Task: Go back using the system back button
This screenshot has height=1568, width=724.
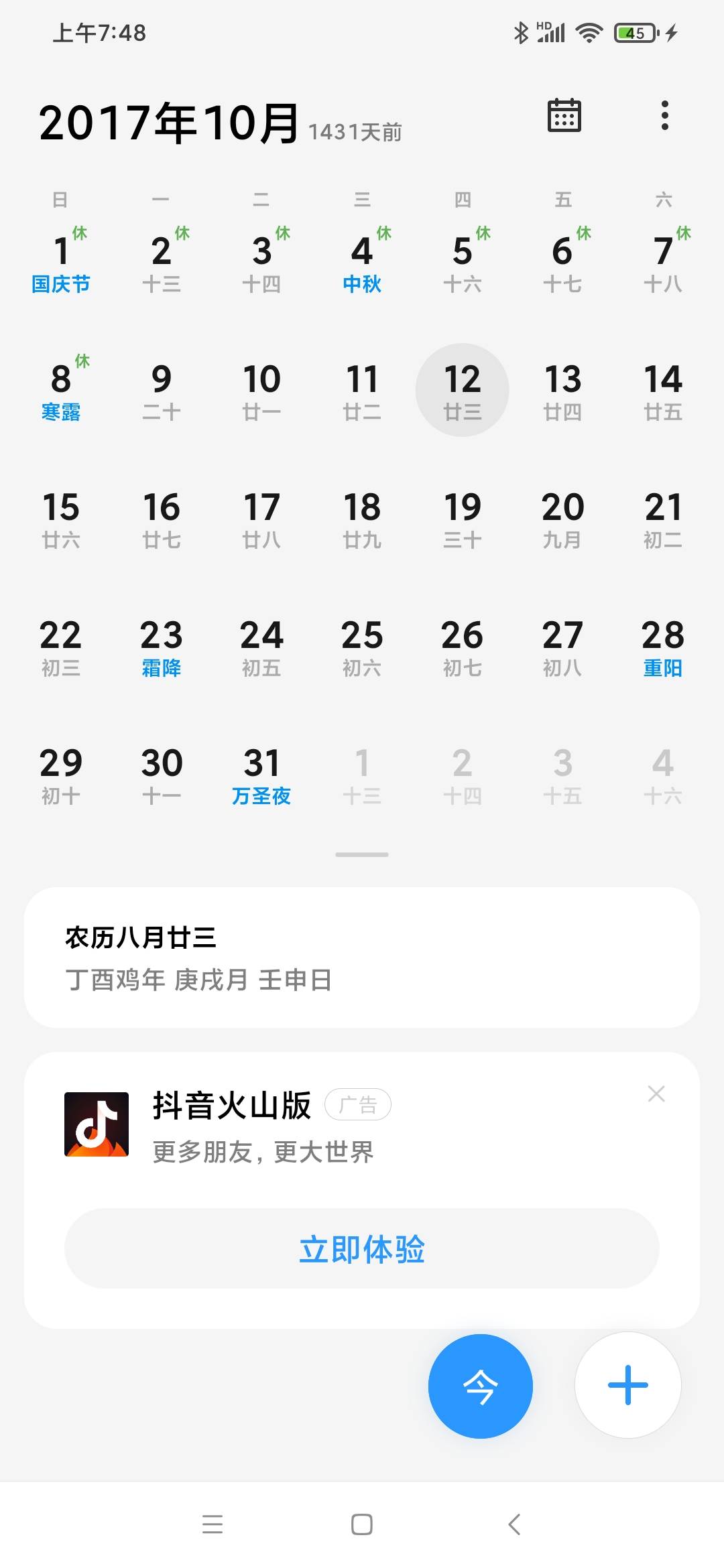Action: [x=514, y=1524]
